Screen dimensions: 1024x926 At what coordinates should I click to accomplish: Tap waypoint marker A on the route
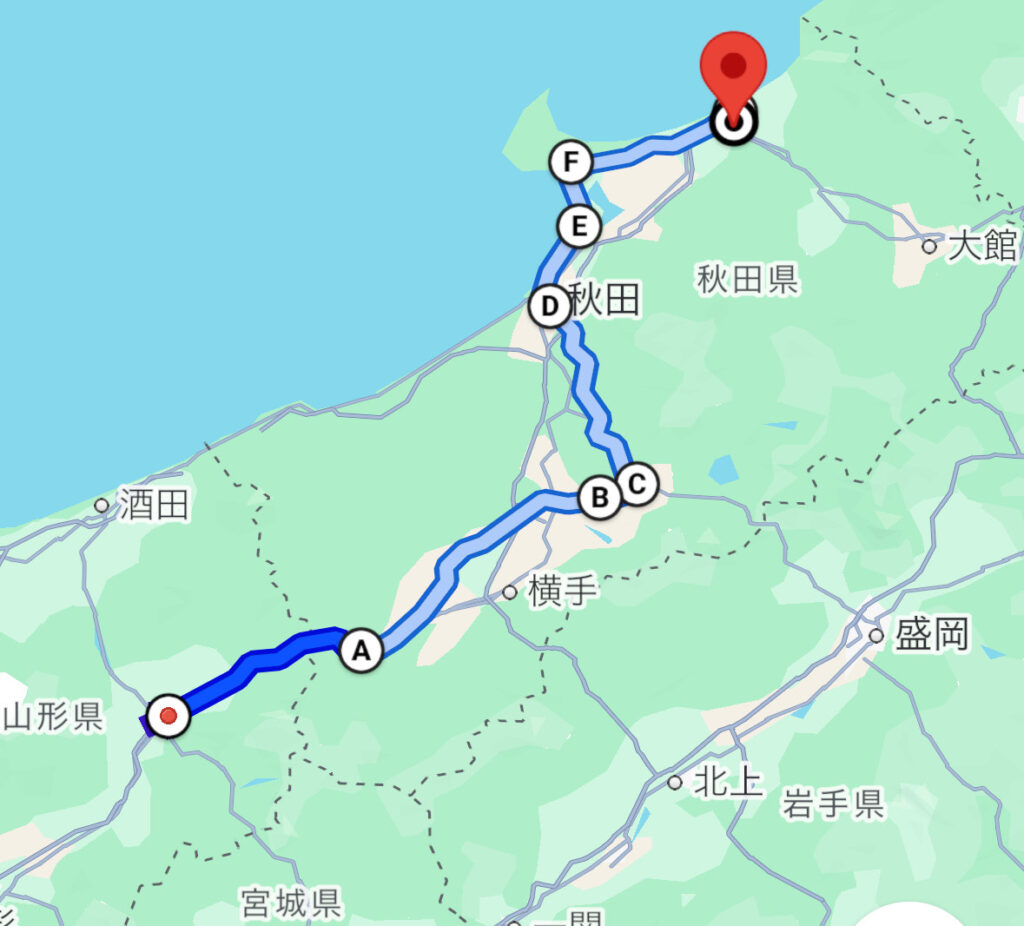pyautogui.click(x=361, y=650)
